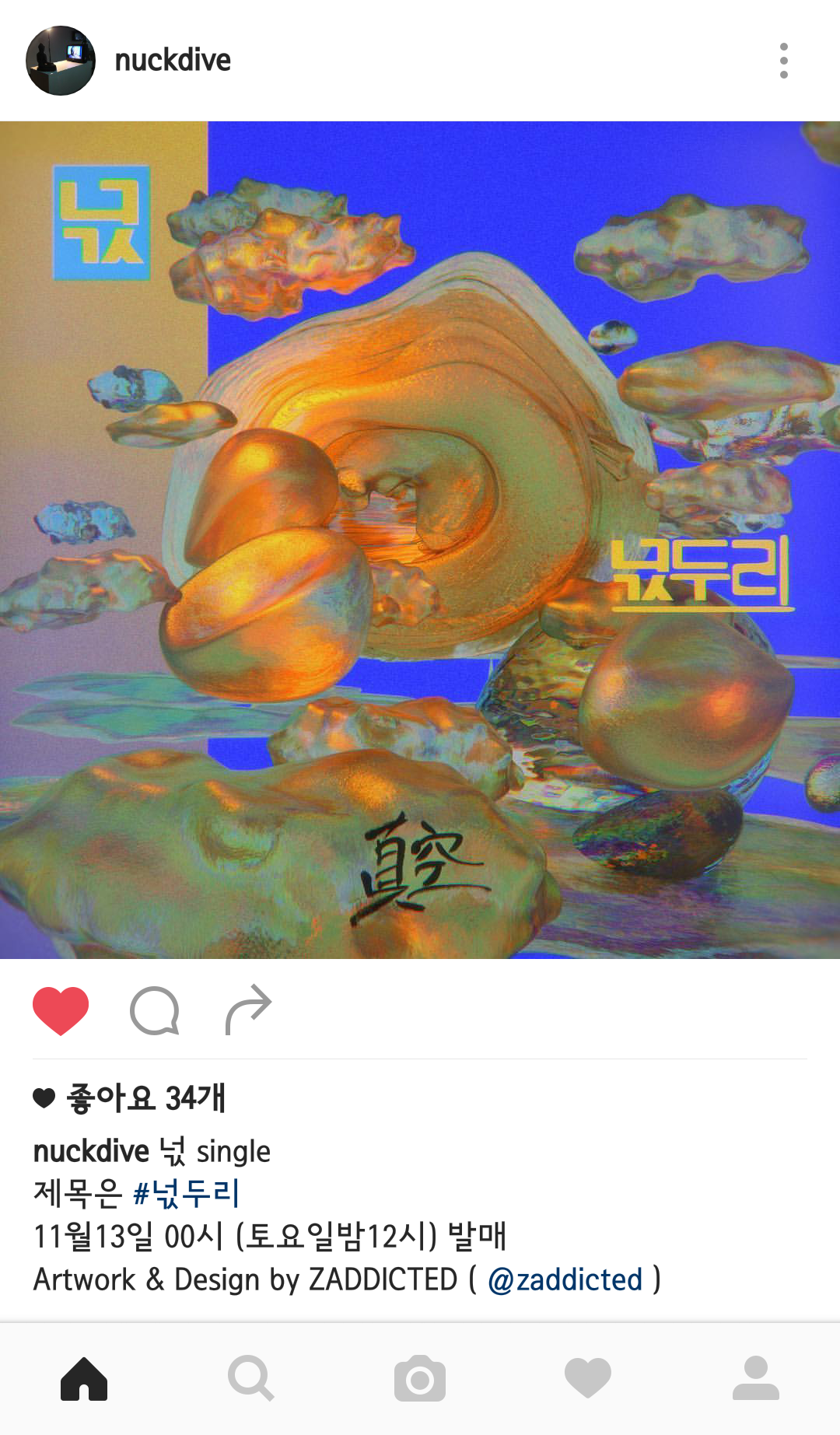Image resolution: width=840 pixels, height=1435 pixels.
Task: Unlike the post with the red heart
Action: tap(61, 1010)
